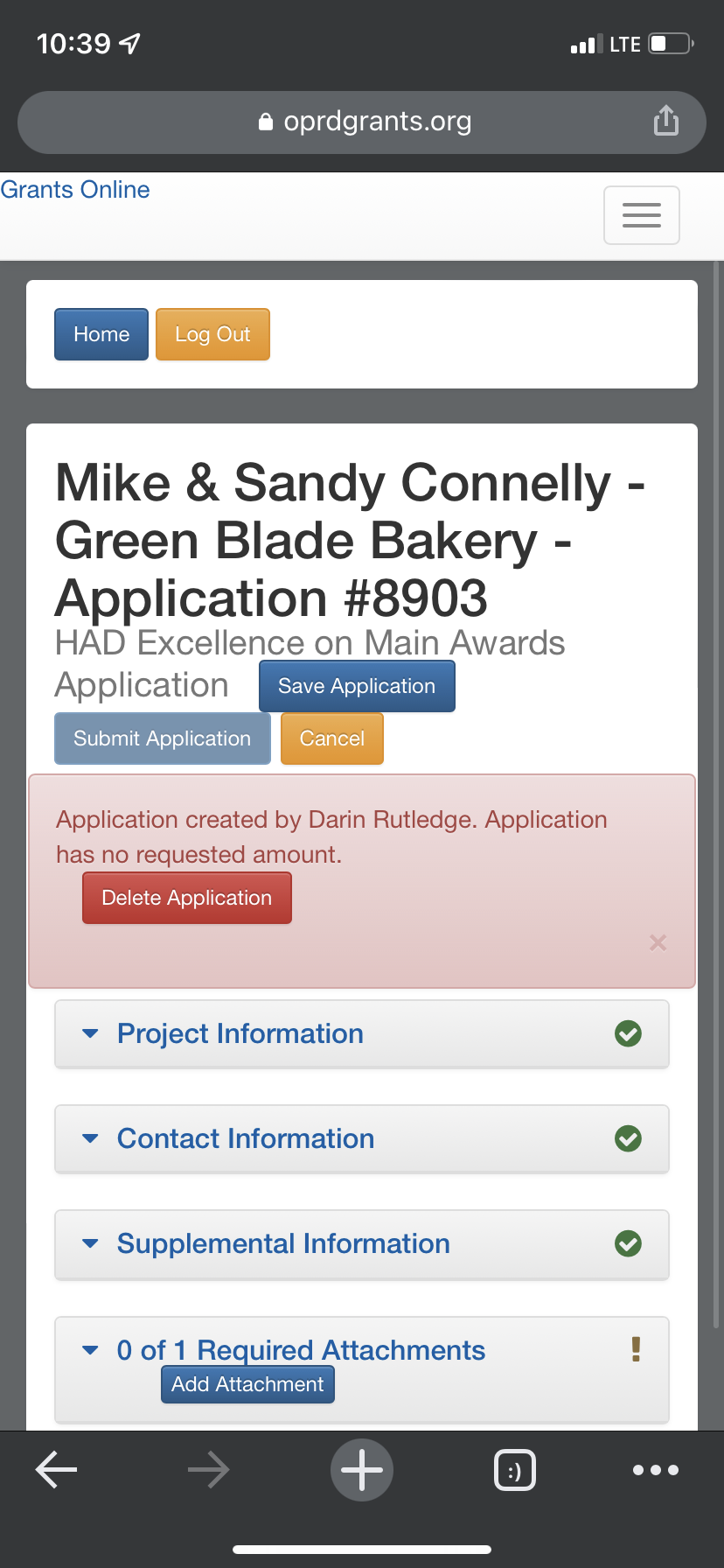Delete this application

point(186,898)
